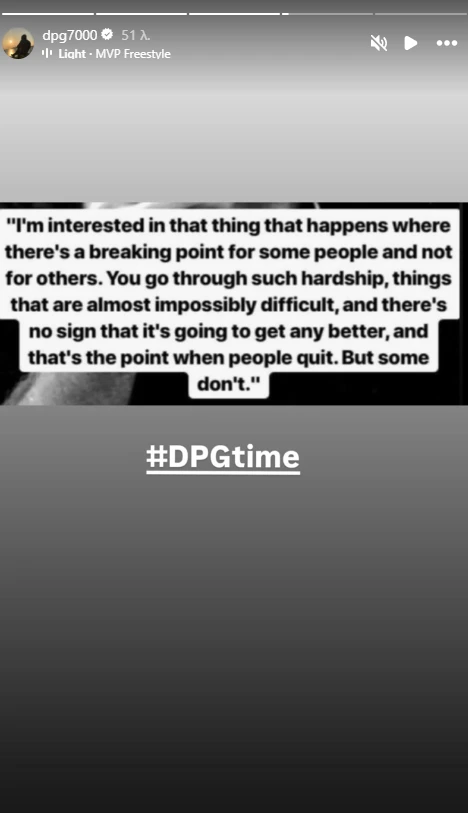Open the three-dot more options menu

click(447, 43)
